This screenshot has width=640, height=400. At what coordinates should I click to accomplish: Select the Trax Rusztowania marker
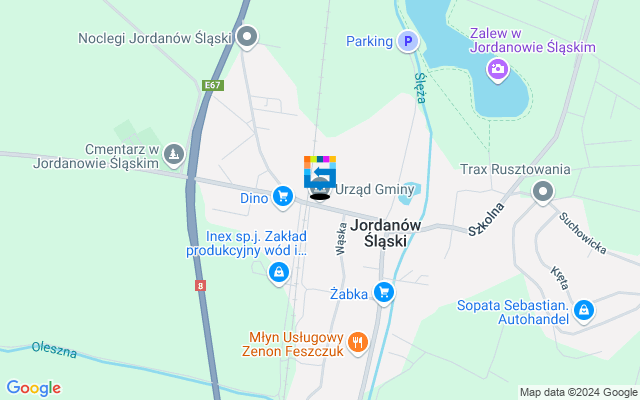point(543,192)
